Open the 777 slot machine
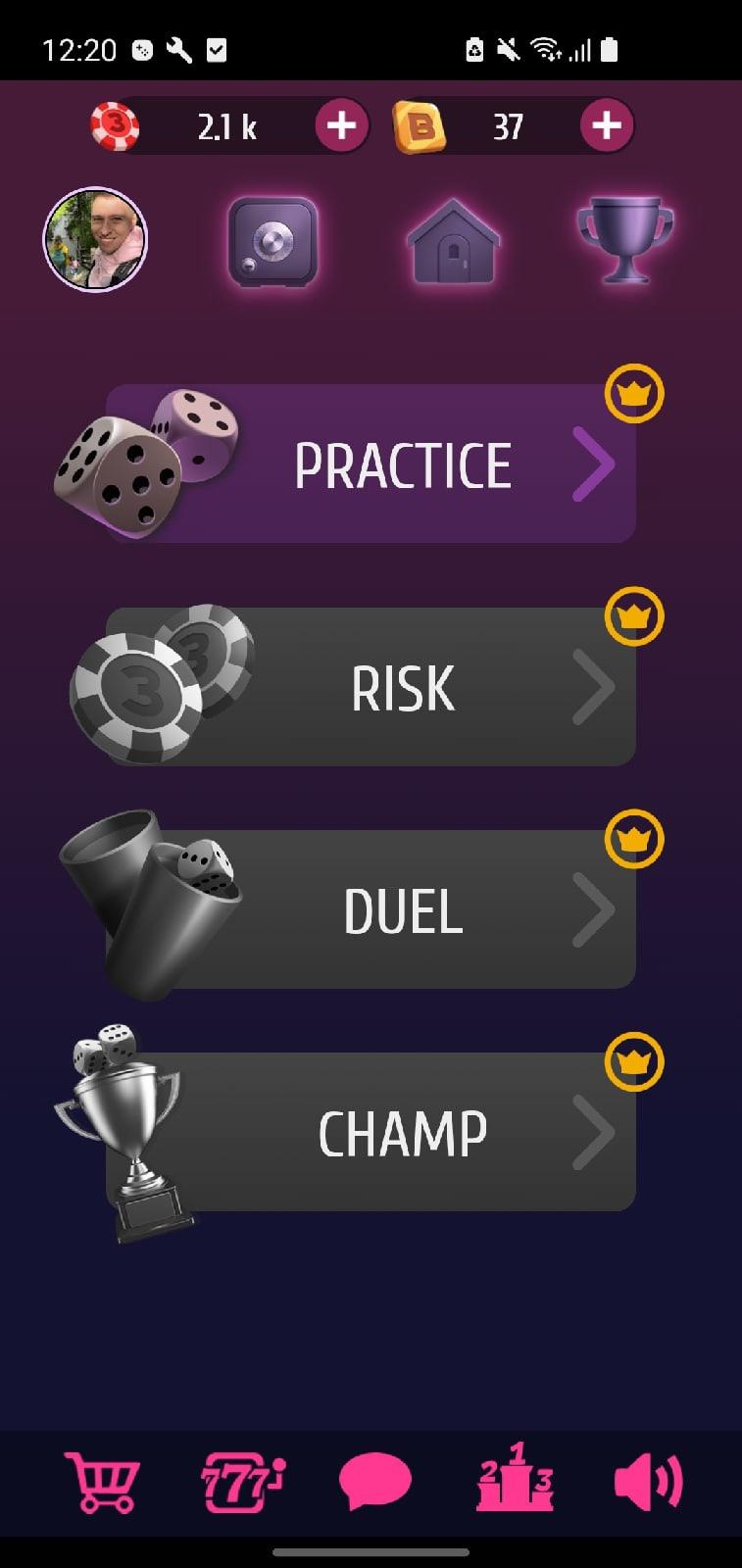The height and width of the screenshot is (1568, 742). tap(242, 1481)
